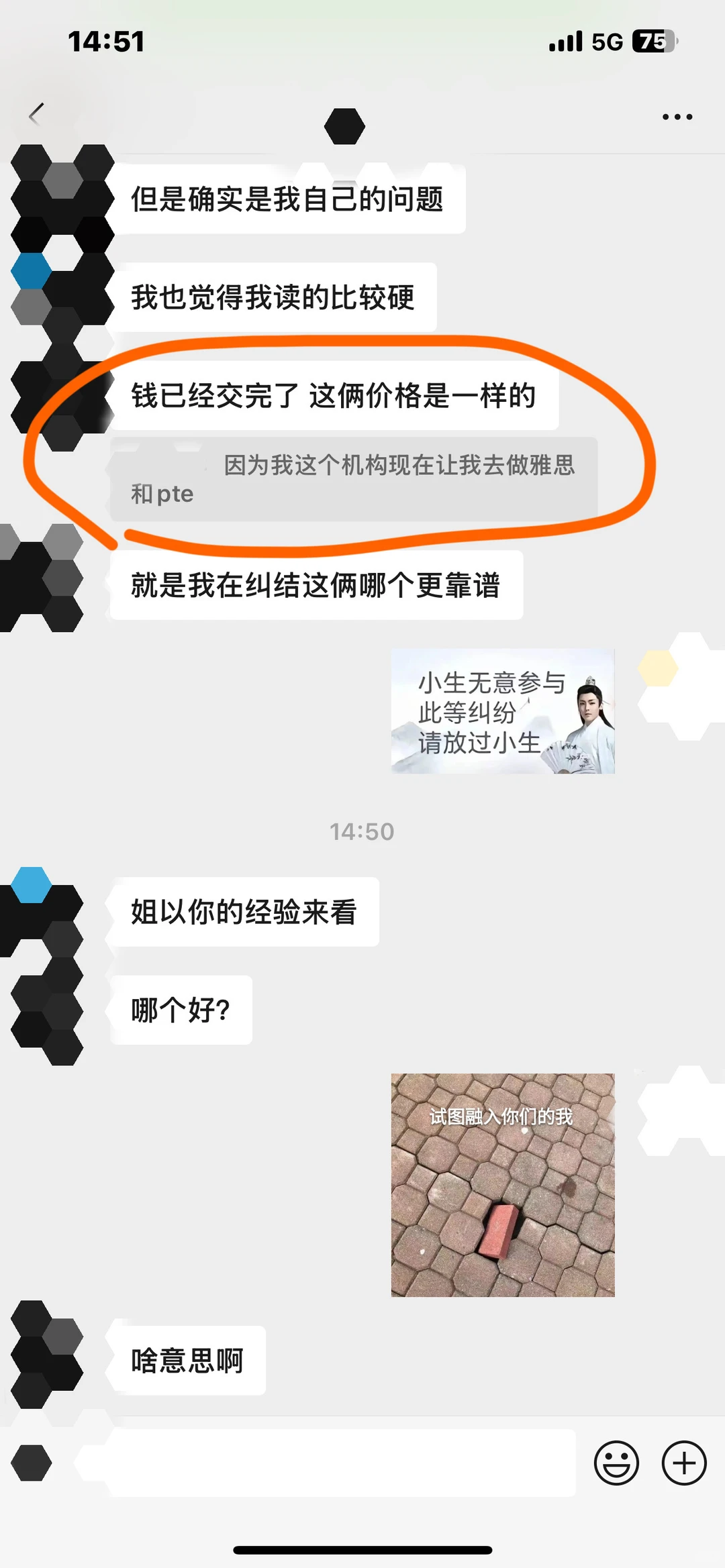The width and height of the screenshot is (725, 1568).
Task: Open the brick paving meme image
Action: click(x=503, y=1185)
